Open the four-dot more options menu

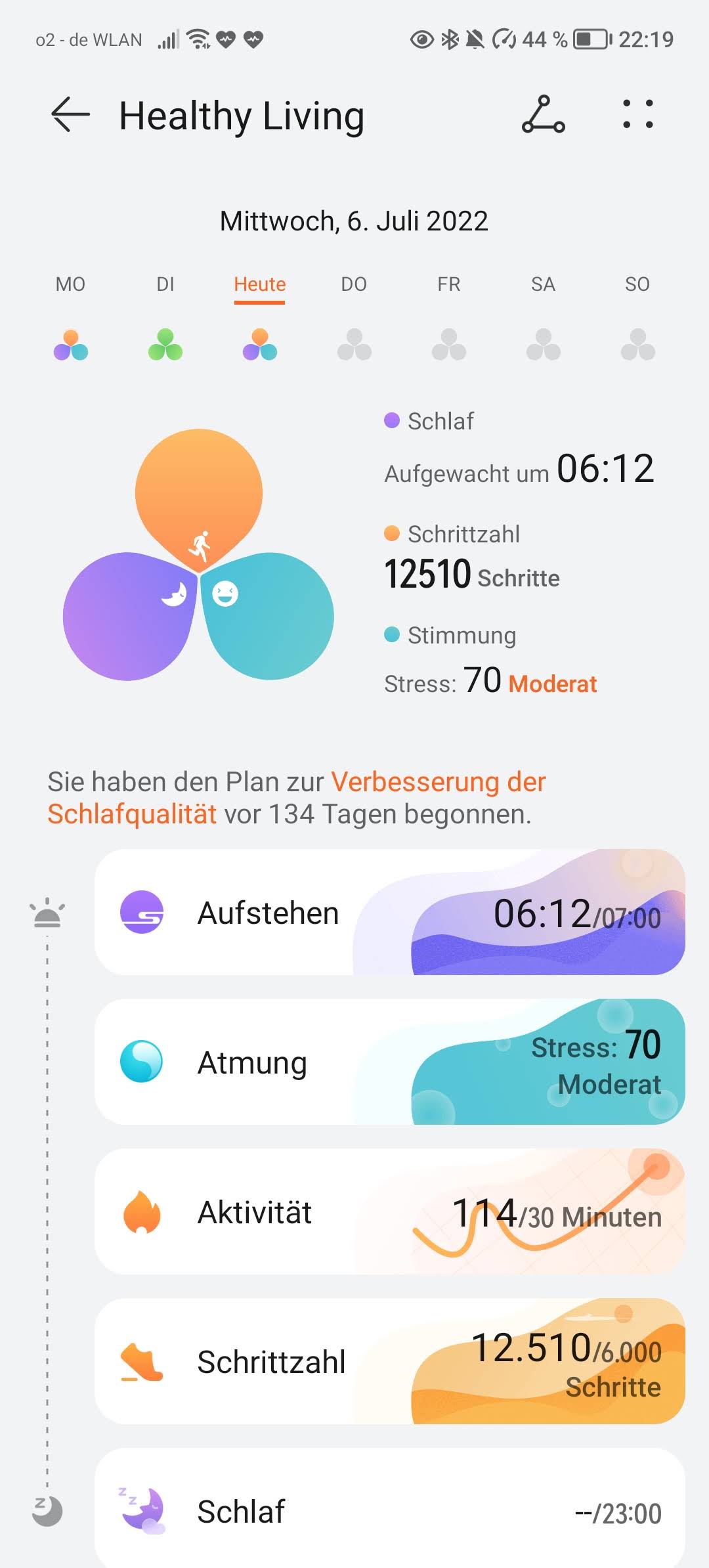[637, 115]
